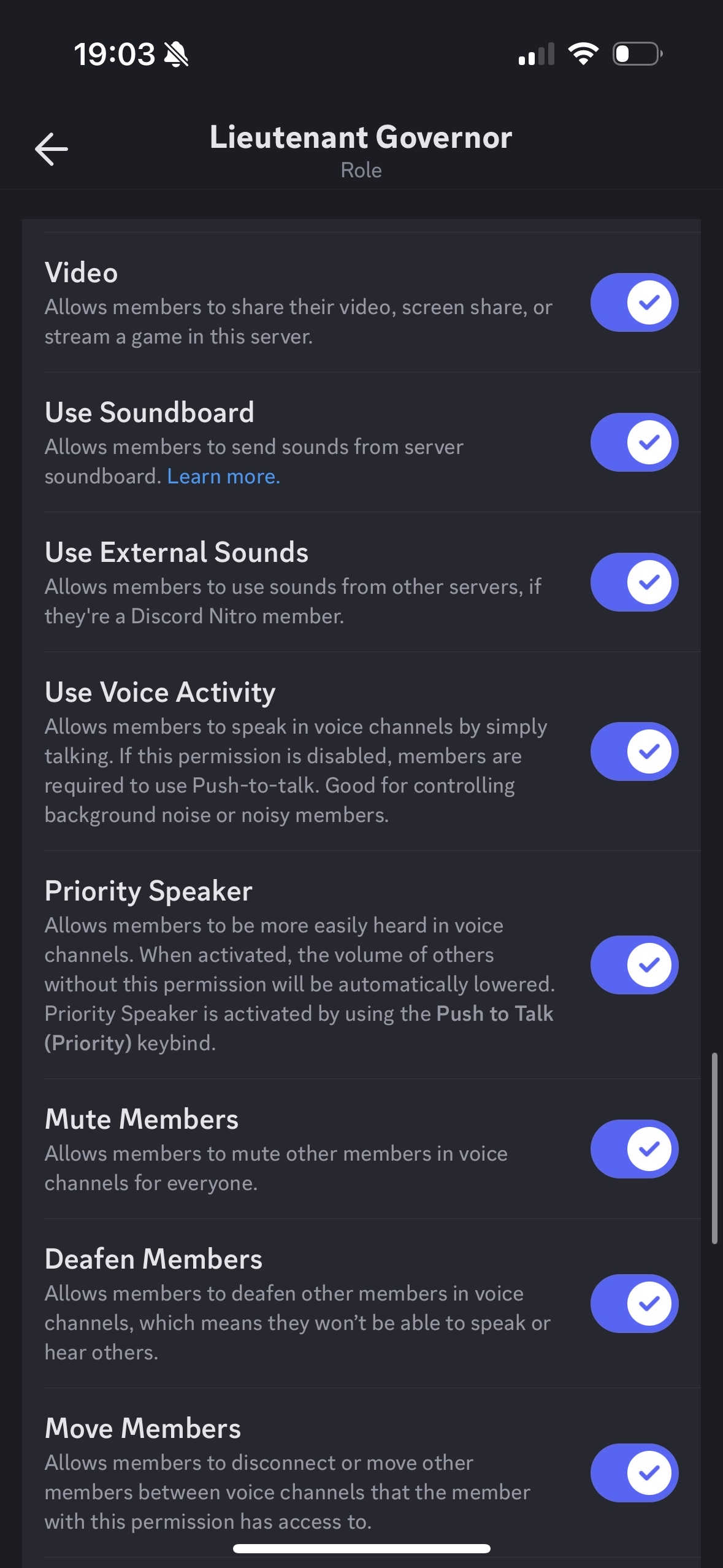This screenshot has width=723, height=1568.
Task: Toggle the Deafen Members switch
Action: click(x=634, y=1304)
